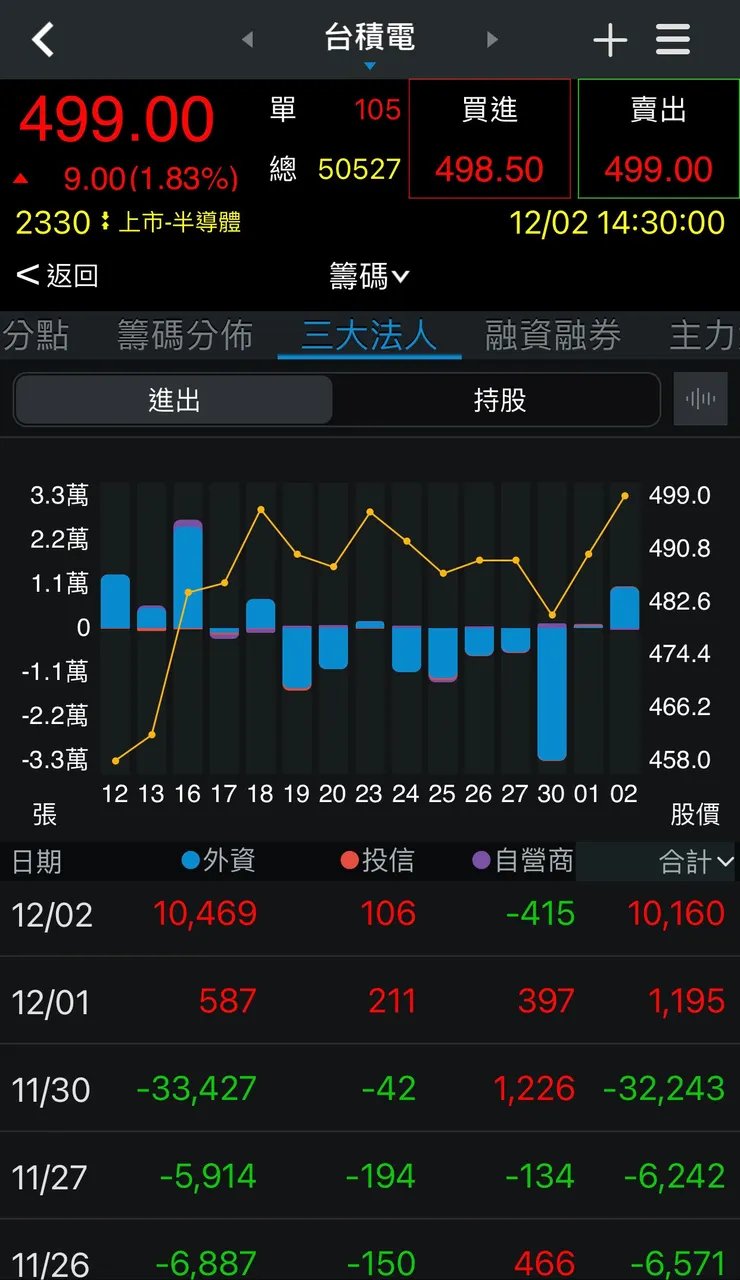The image size is (740, 1280).
Task: Open the bar-chart display icon beside 持股
Action: 701,398
